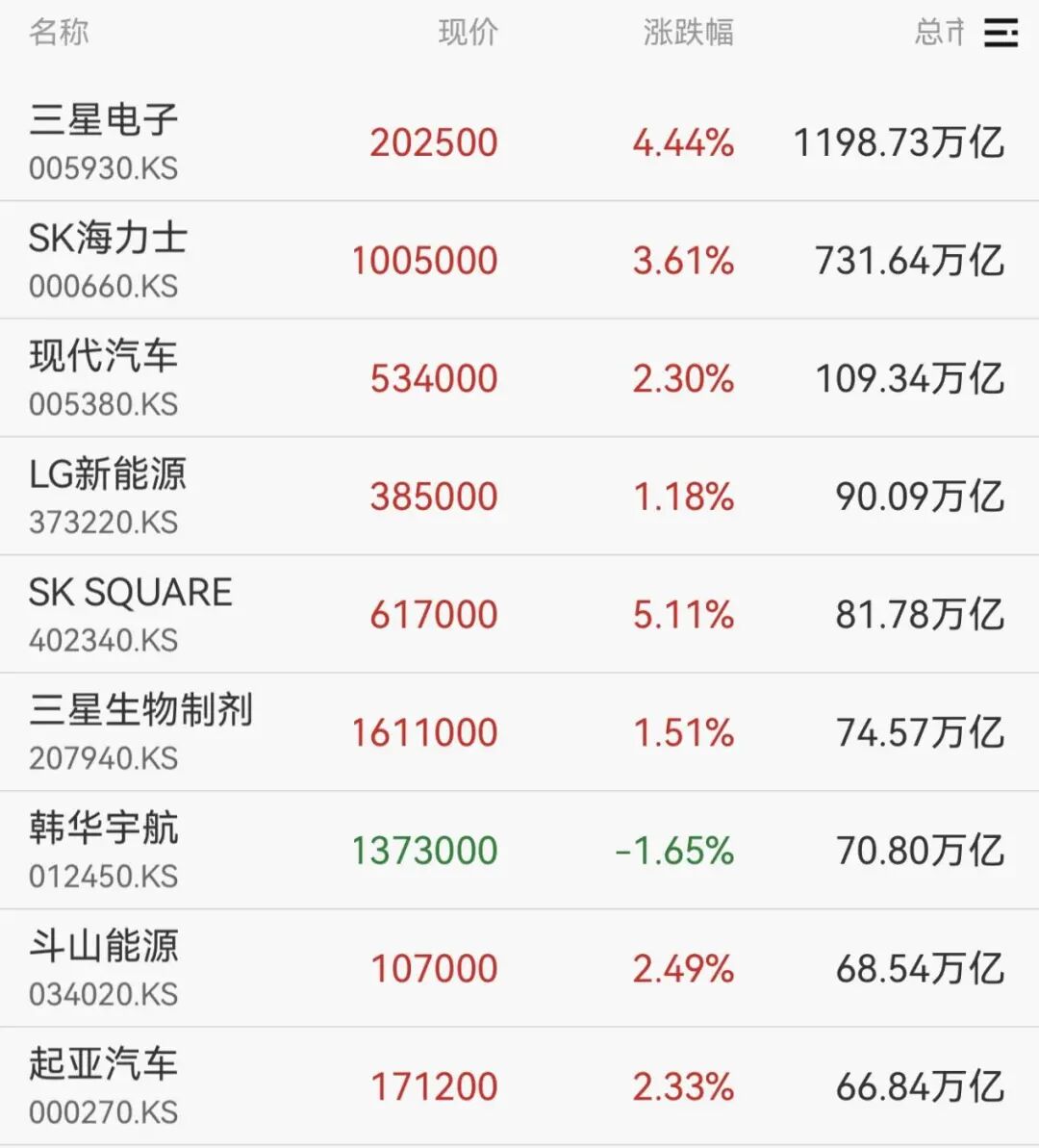1039x1148 pixels.
Task: Open SK SQUARE 402340.KS details
Action: tap(130, 613)
